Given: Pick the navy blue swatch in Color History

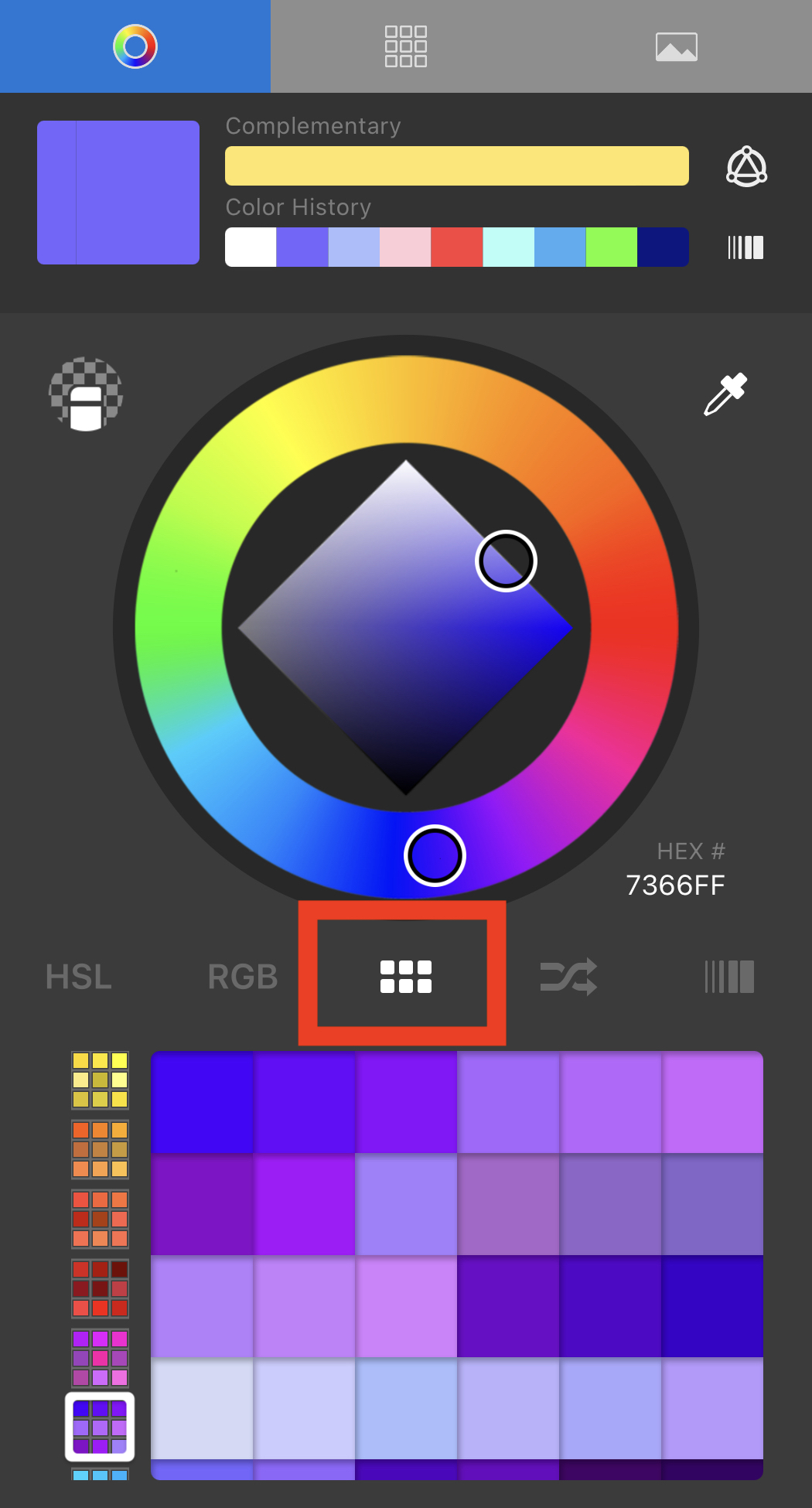Looking at the screenshot, I should (662, 247).
